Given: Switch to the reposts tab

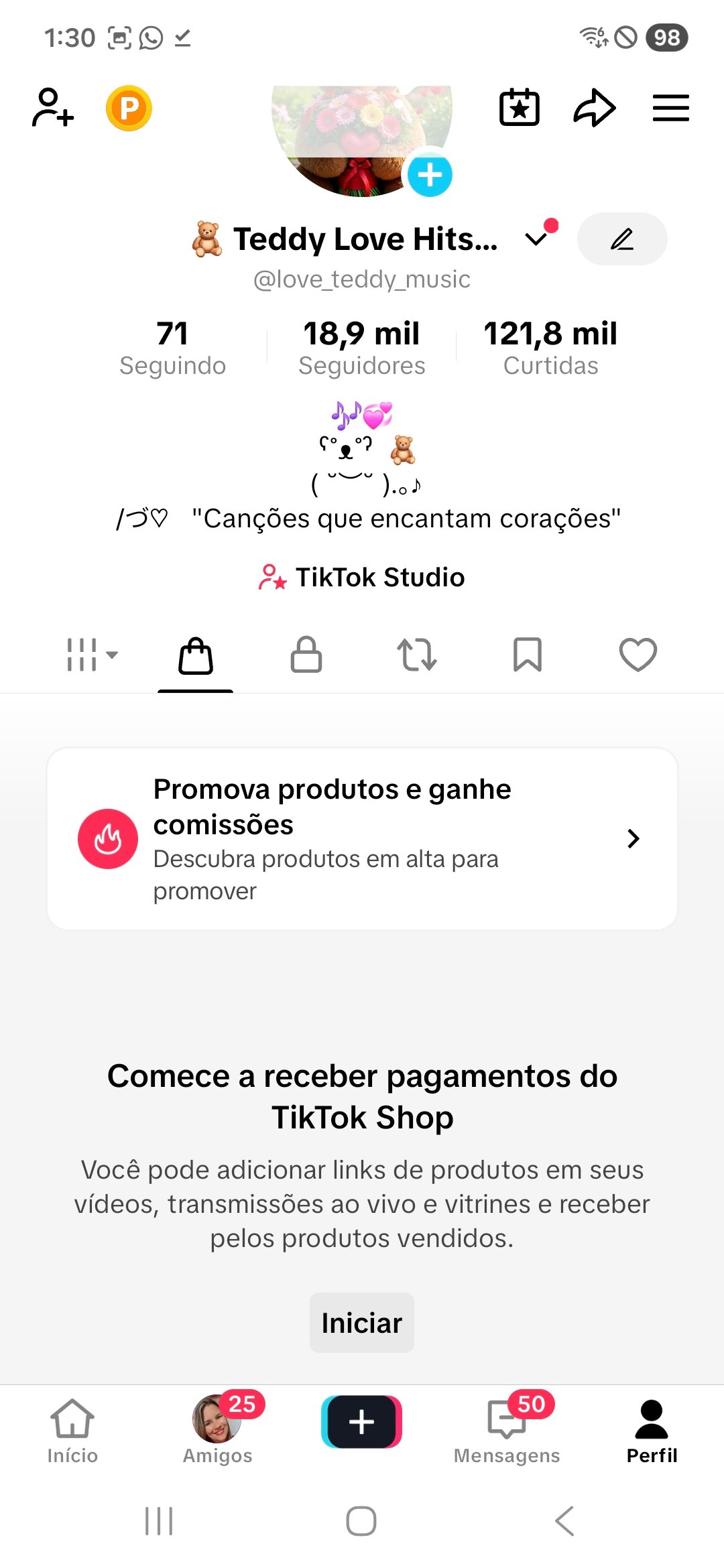Looking at the screenshot, I should click(416, 655).
